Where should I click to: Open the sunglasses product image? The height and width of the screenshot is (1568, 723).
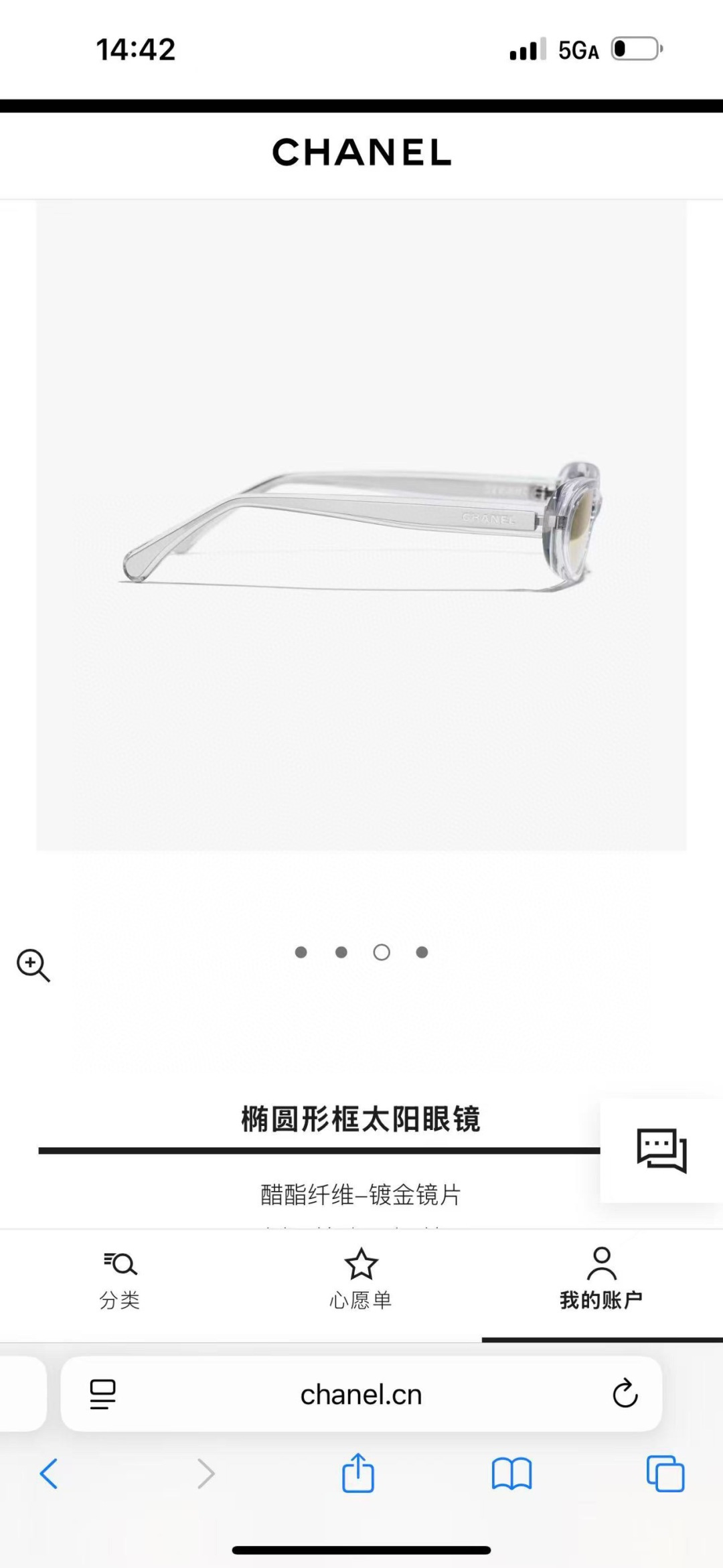tap(361, 526)
